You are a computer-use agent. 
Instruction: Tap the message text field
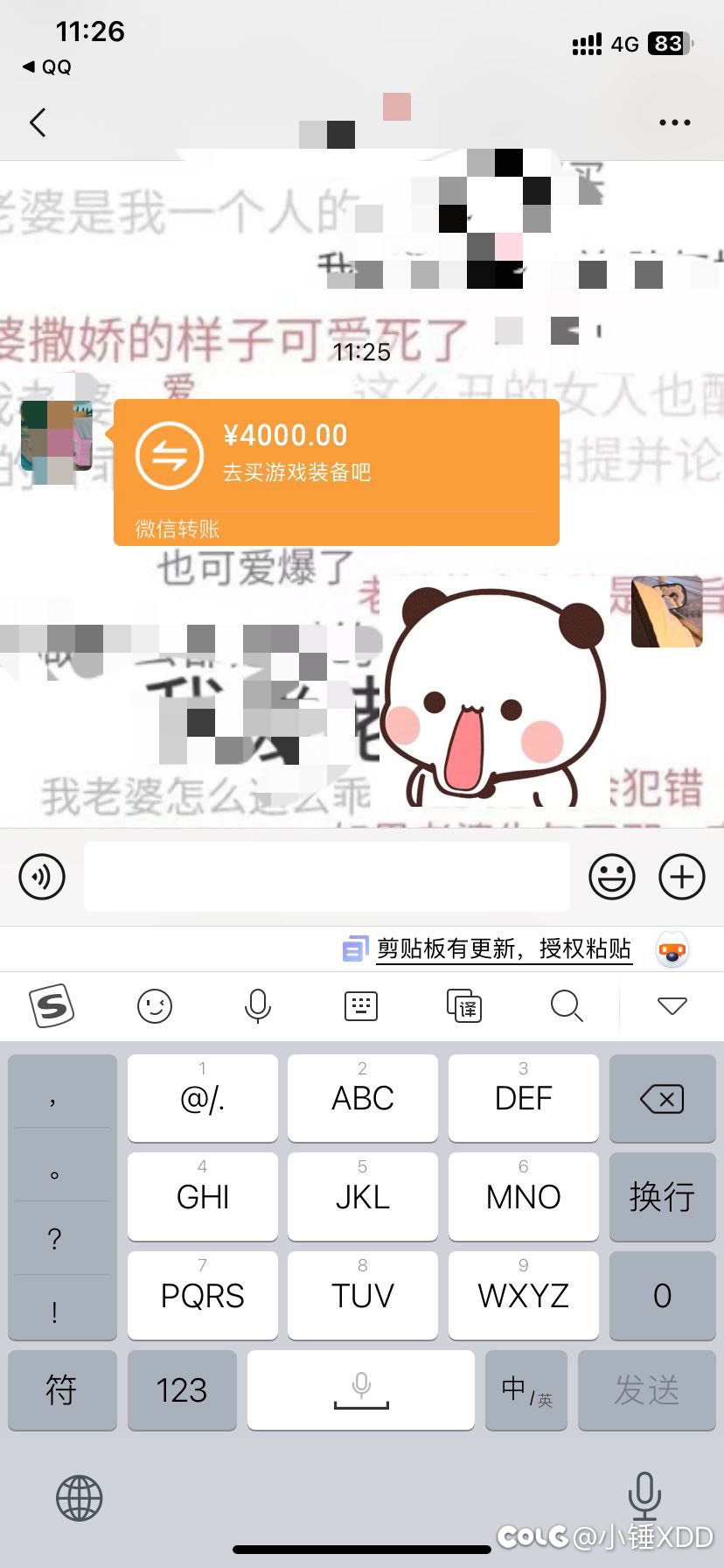pyautogui.click(x=327, y=877)
